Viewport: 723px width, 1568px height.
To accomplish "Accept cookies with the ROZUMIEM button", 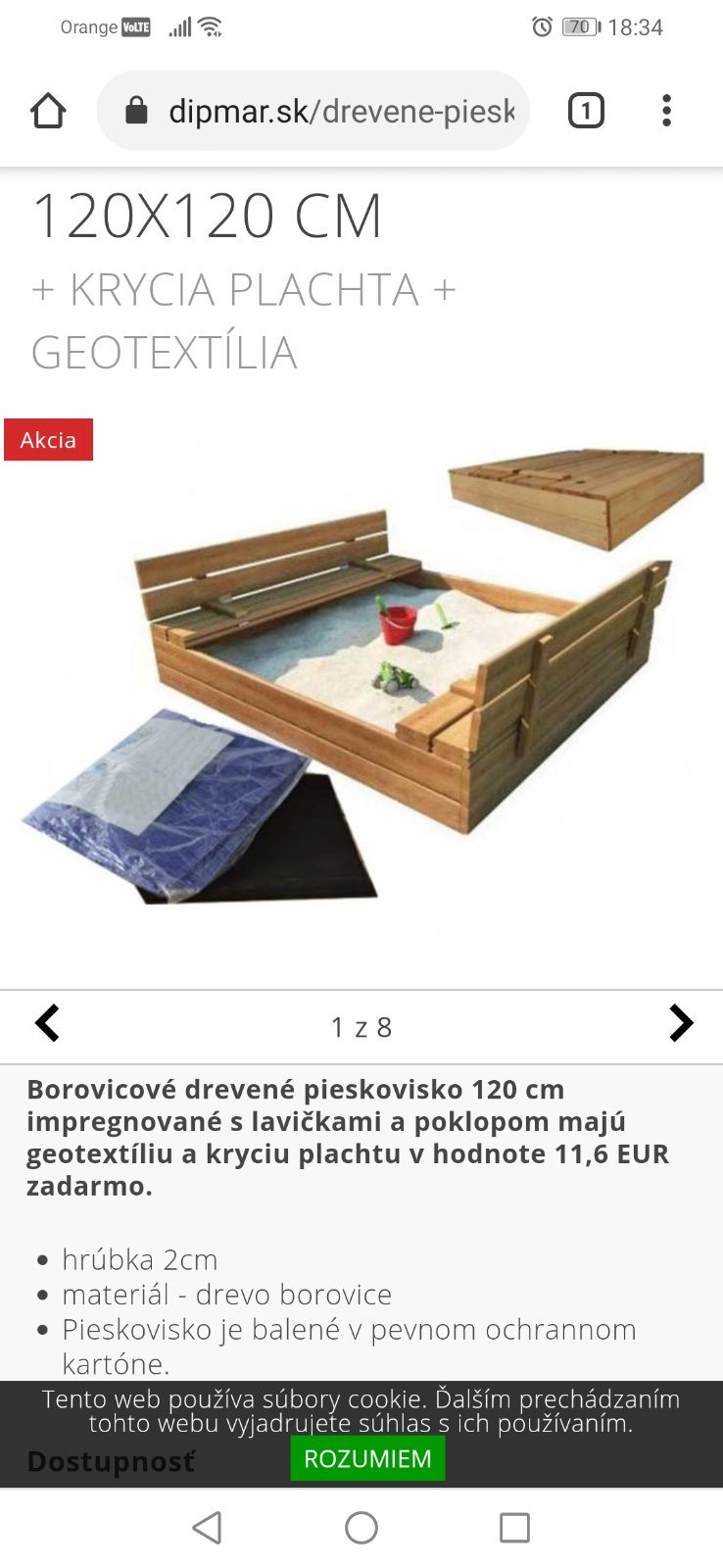I will coord(367,1458).
